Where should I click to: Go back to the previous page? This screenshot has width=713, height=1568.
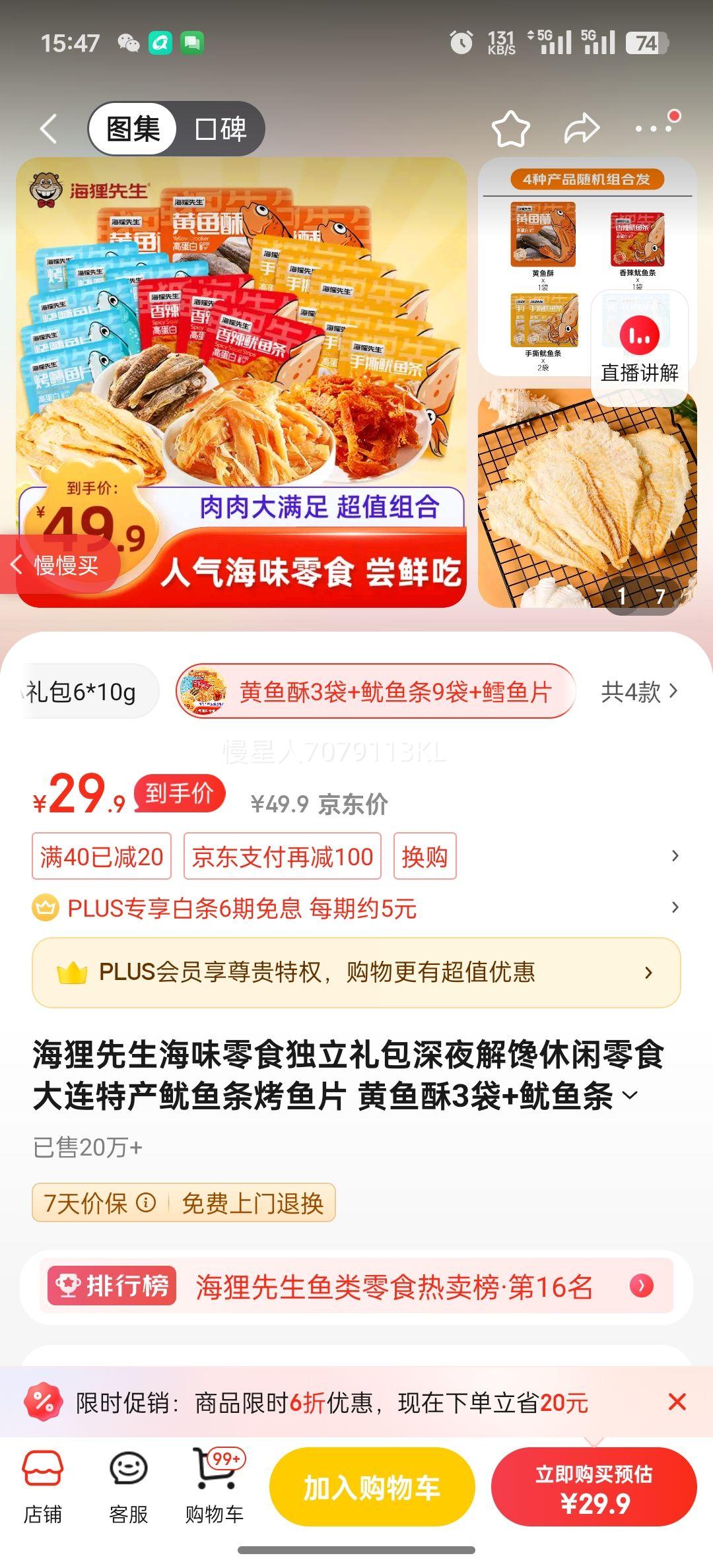click(x=49, y=129)
